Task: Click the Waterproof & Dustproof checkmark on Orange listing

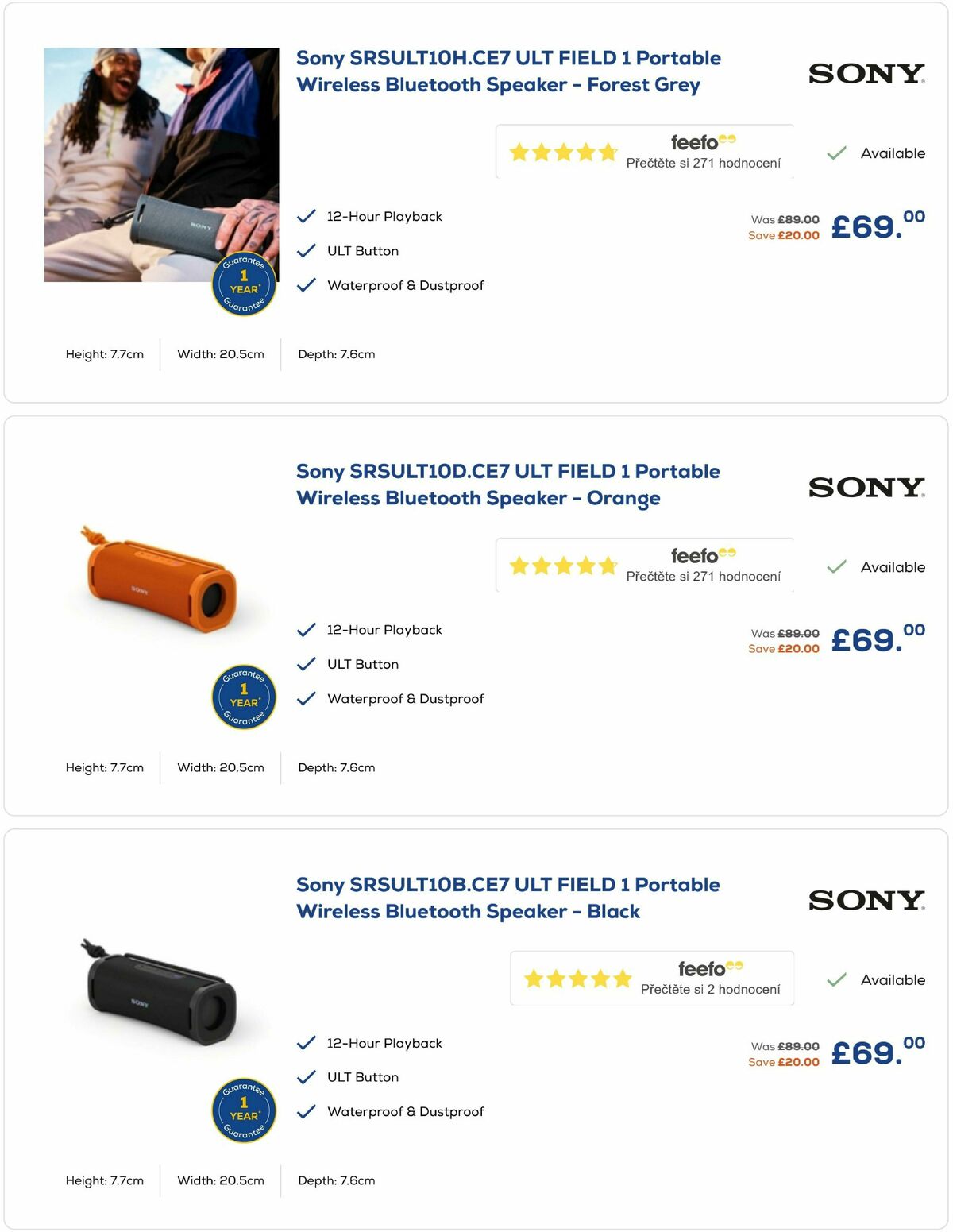Action: [x=307, y=698]
